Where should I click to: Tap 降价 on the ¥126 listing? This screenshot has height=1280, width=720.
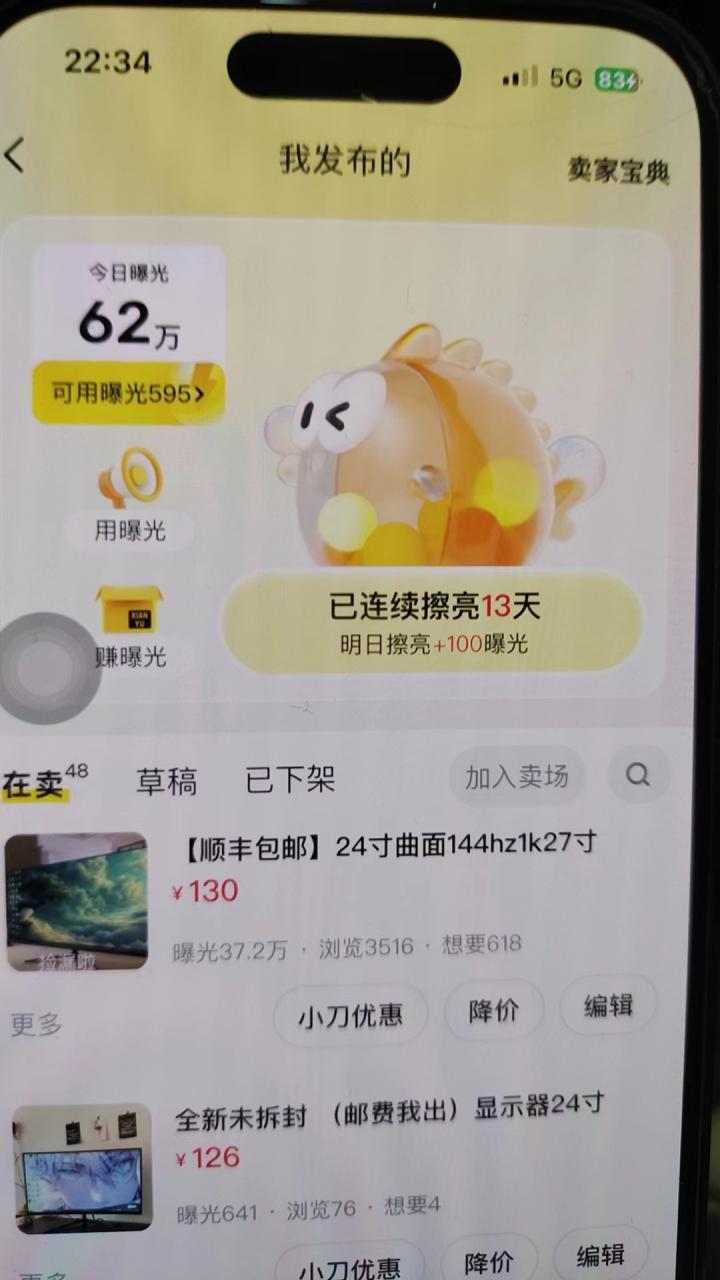[489, 1260]
